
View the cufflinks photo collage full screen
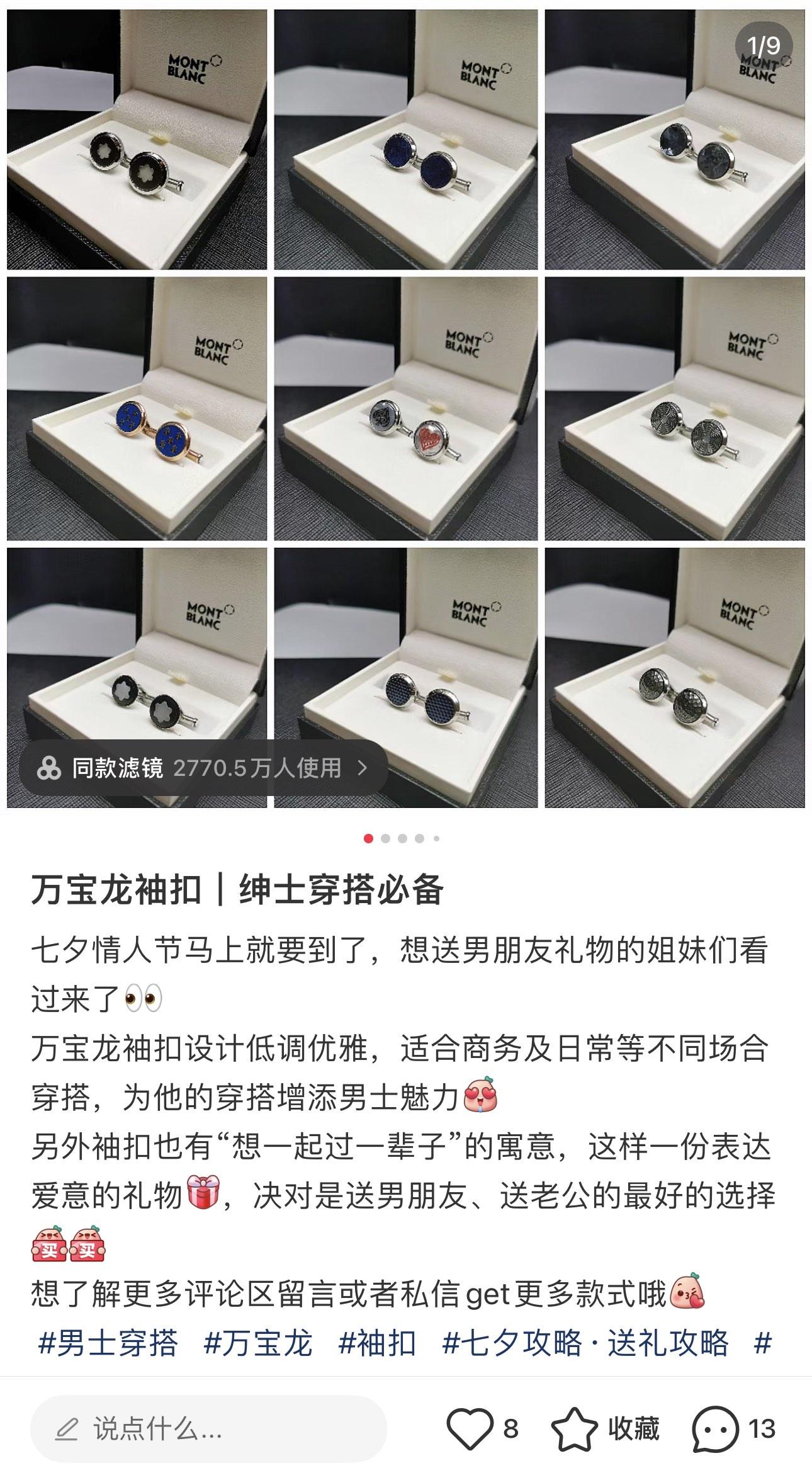(405, 409)
